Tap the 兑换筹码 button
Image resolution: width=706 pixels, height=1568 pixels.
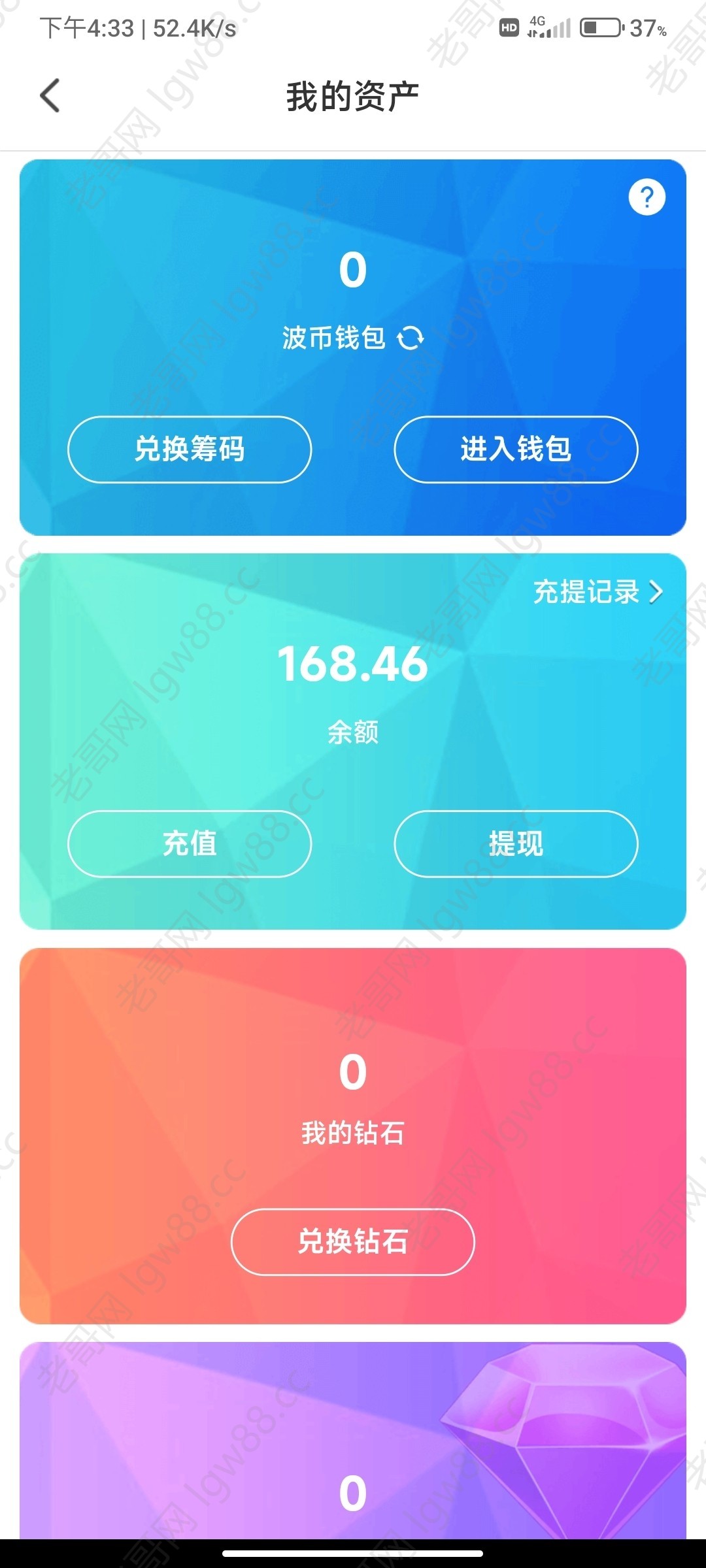pyautogui.click(x=190, y=449)
